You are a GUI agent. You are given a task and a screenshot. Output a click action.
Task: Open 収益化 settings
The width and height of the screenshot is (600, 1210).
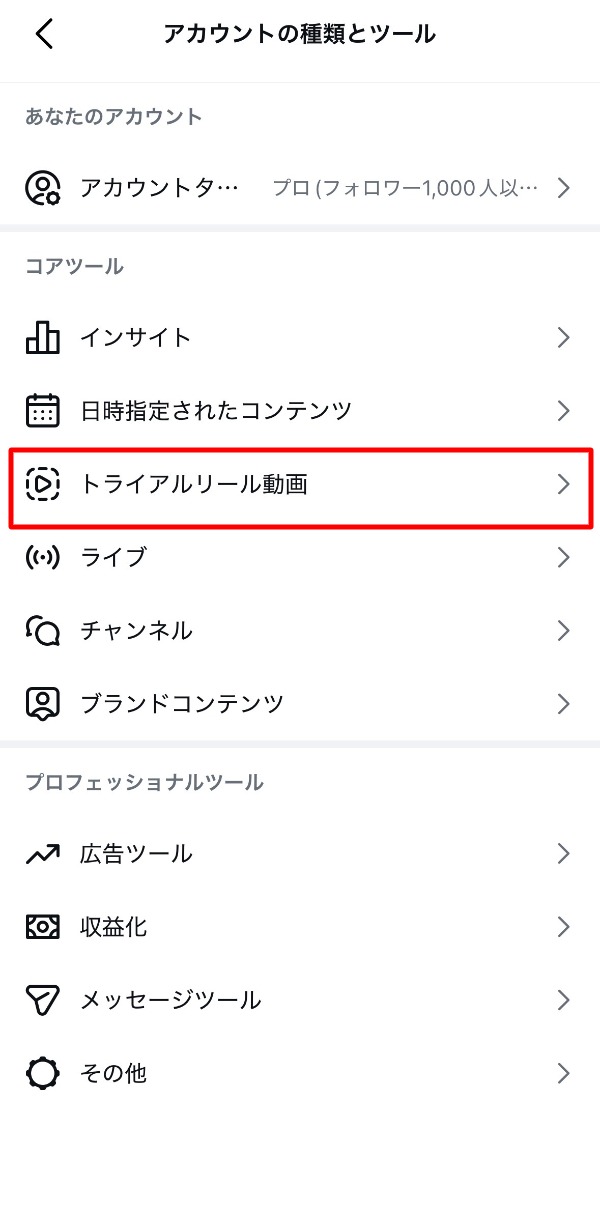[300, 927]
